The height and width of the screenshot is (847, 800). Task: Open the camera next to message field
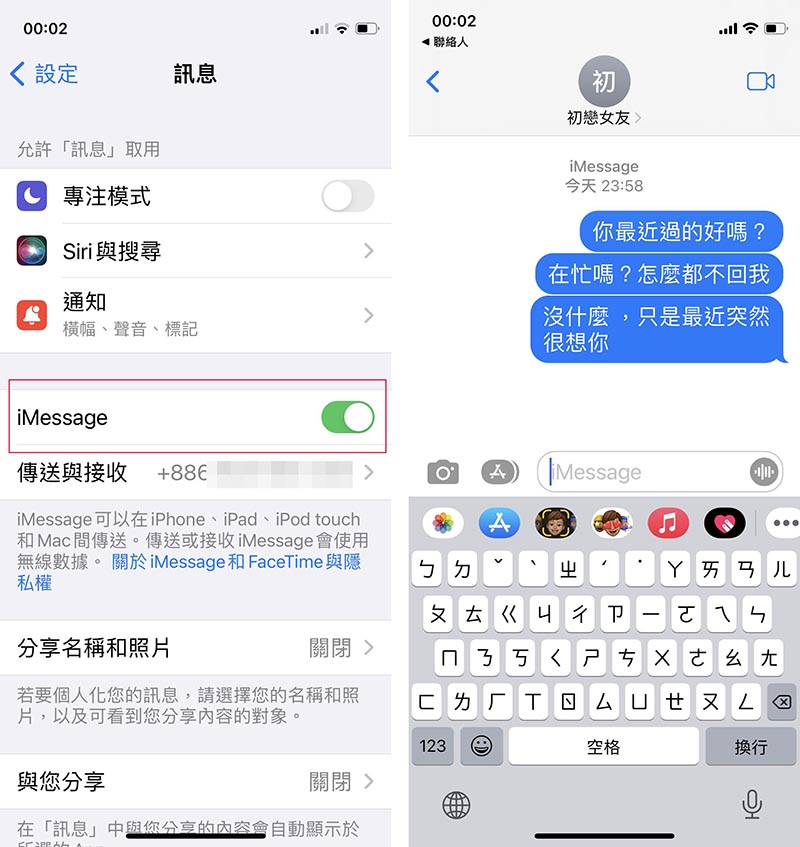pos(443,472)
